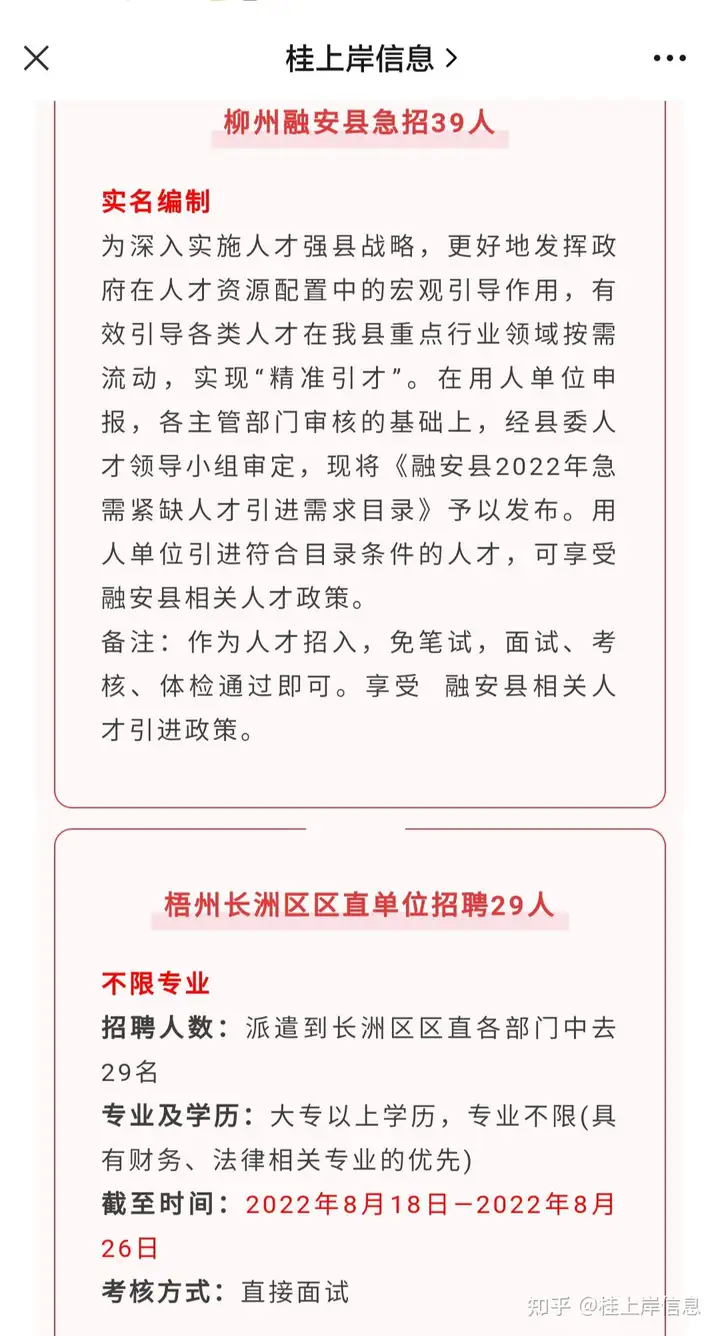Close the article page

click(x=36, y=58)
